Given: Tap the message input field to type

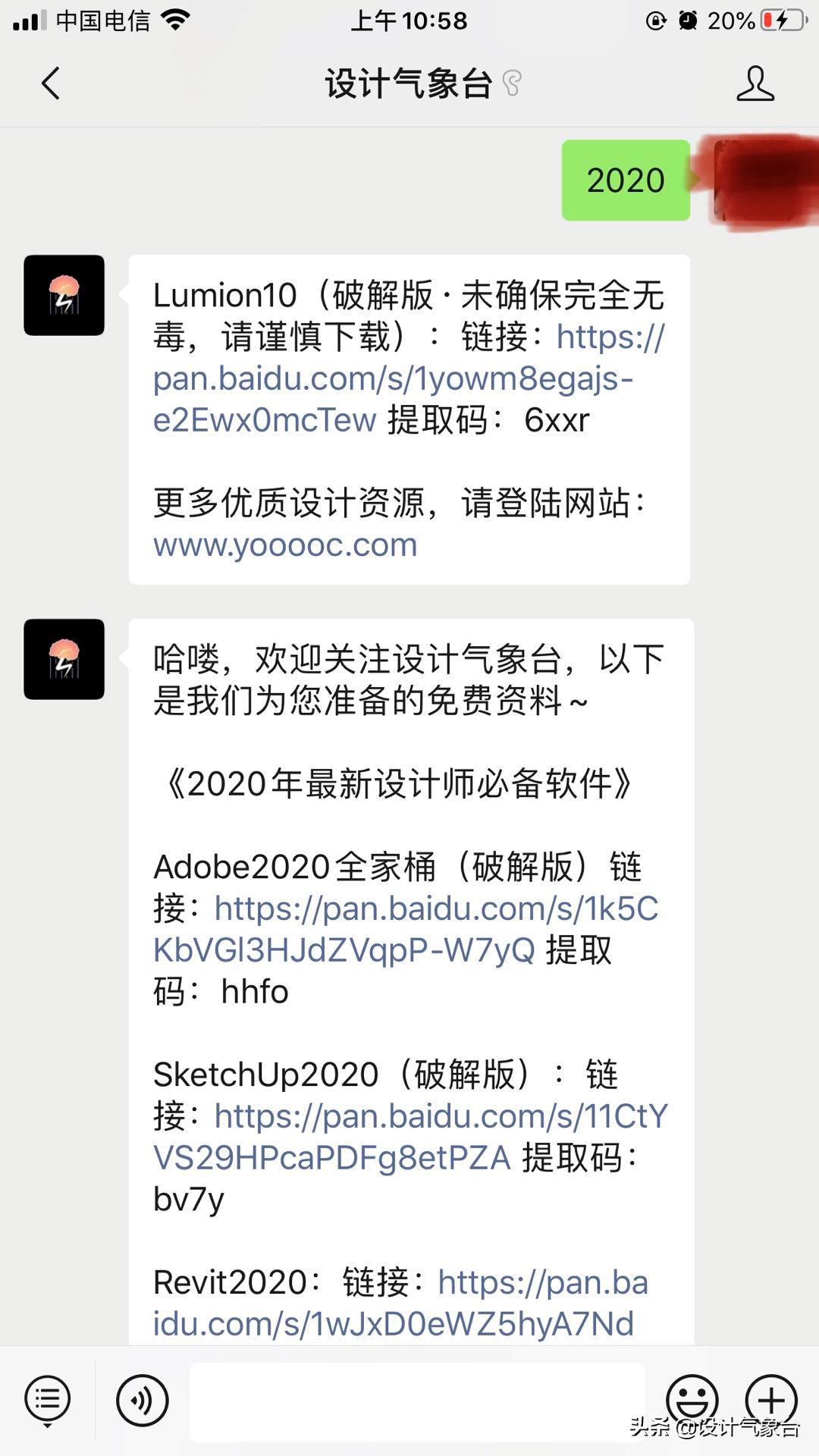Looking at the screenshot, I should pyautogui.click(x=417, y=1401).
